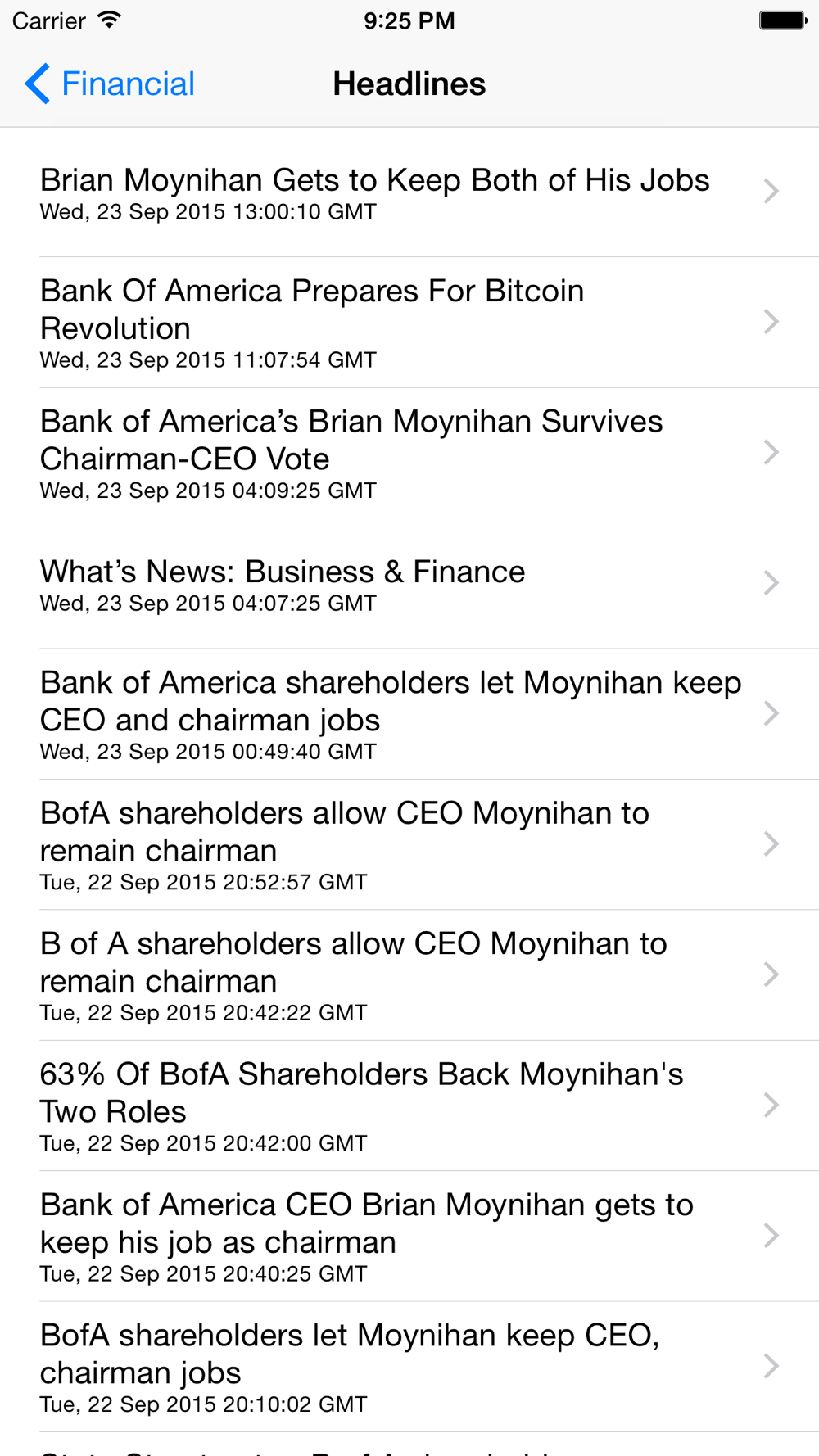This screenshot has width=819, height=1456.
Task: Select 'BofA shareholders allow CEO Moynihan' headline
Action: [409, 844]
